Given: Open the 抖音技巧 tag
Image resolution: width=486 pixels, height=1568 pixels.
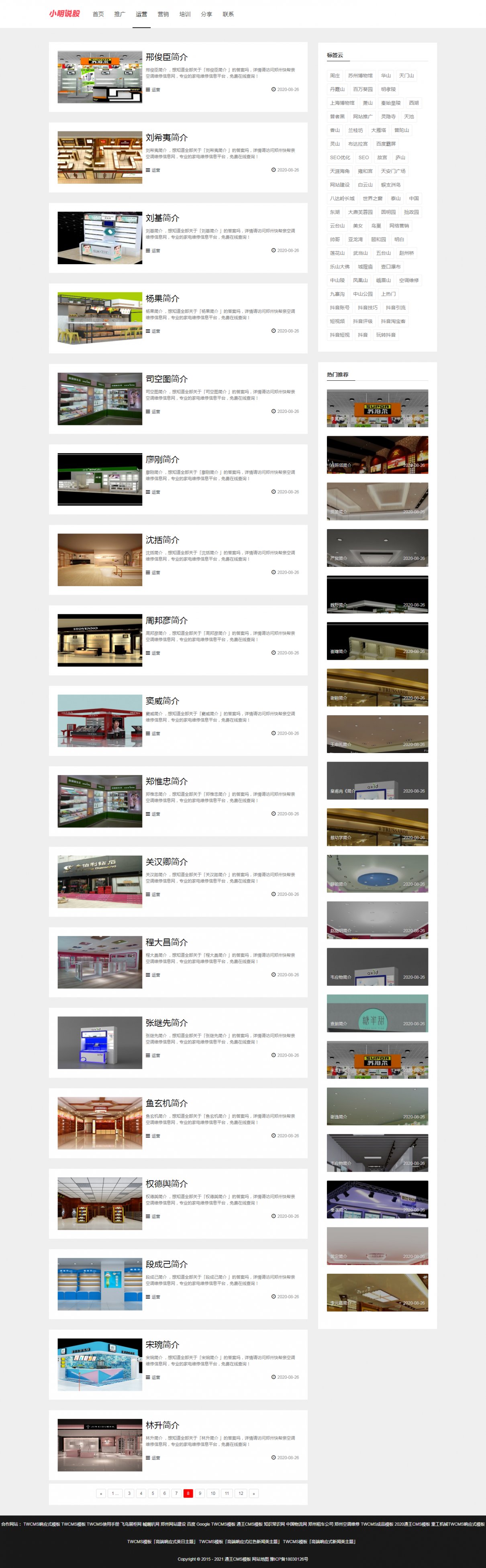Looking at the screenshot, I should [368, 308].
